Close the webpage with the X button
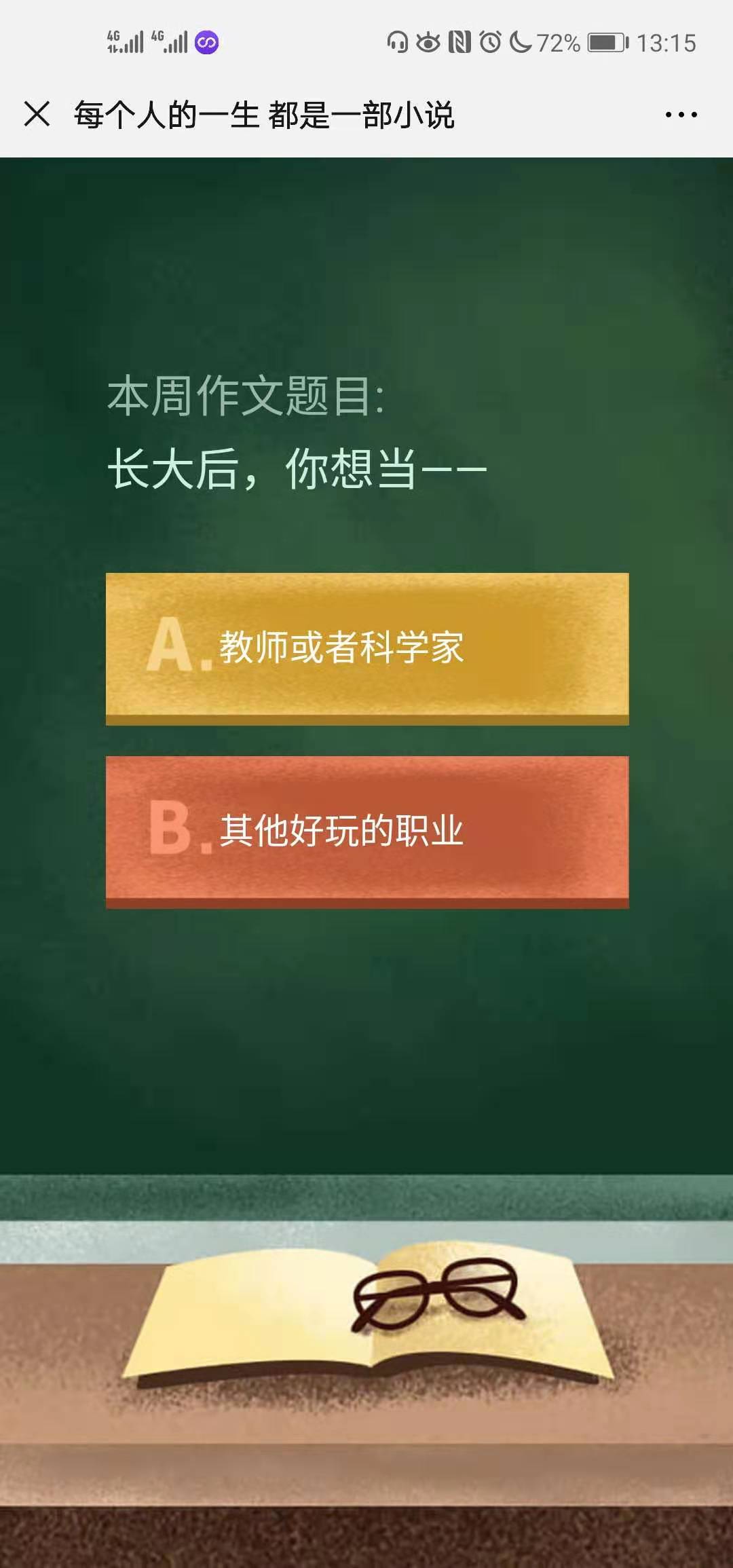 [37, 114]
